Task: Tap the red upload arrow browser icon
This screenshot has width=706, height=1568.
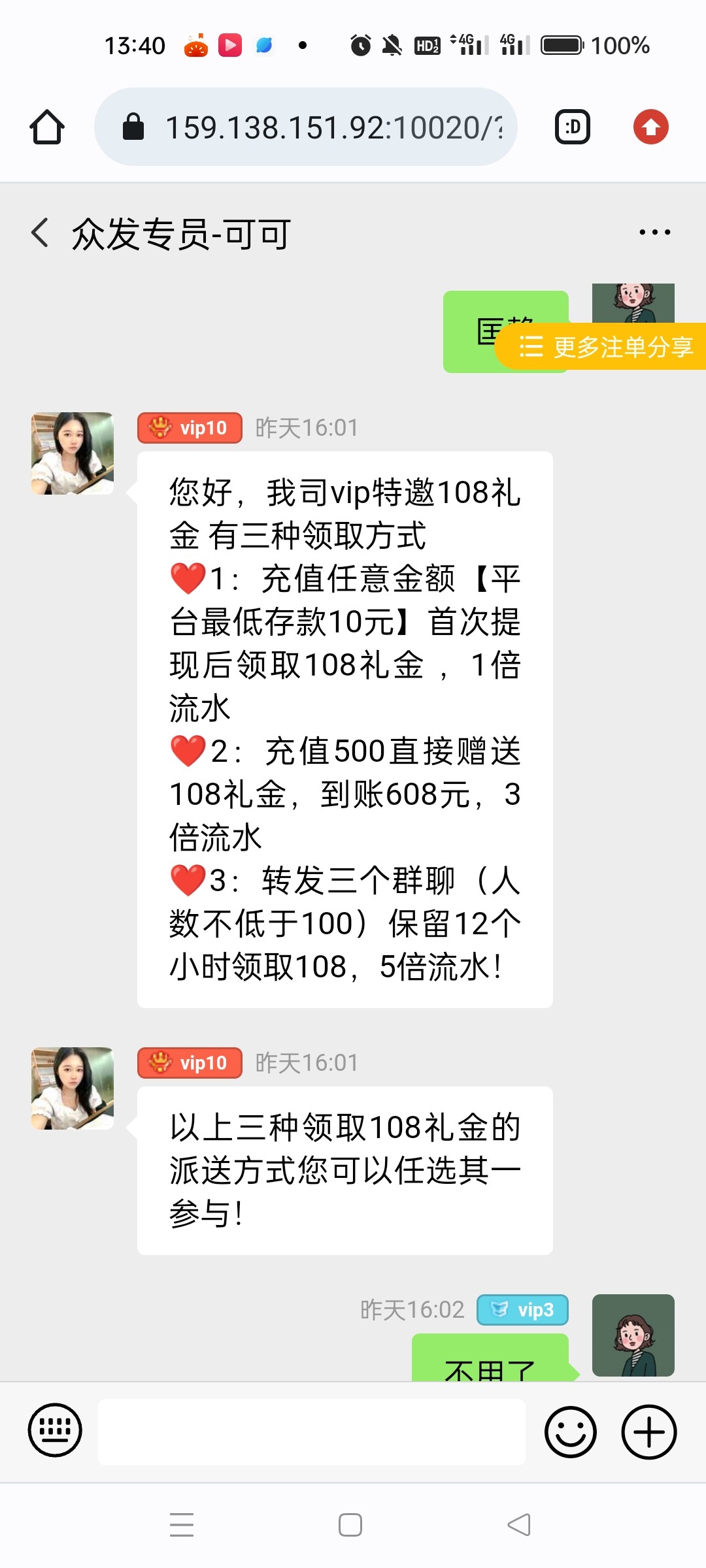Action: click(650, 127)
